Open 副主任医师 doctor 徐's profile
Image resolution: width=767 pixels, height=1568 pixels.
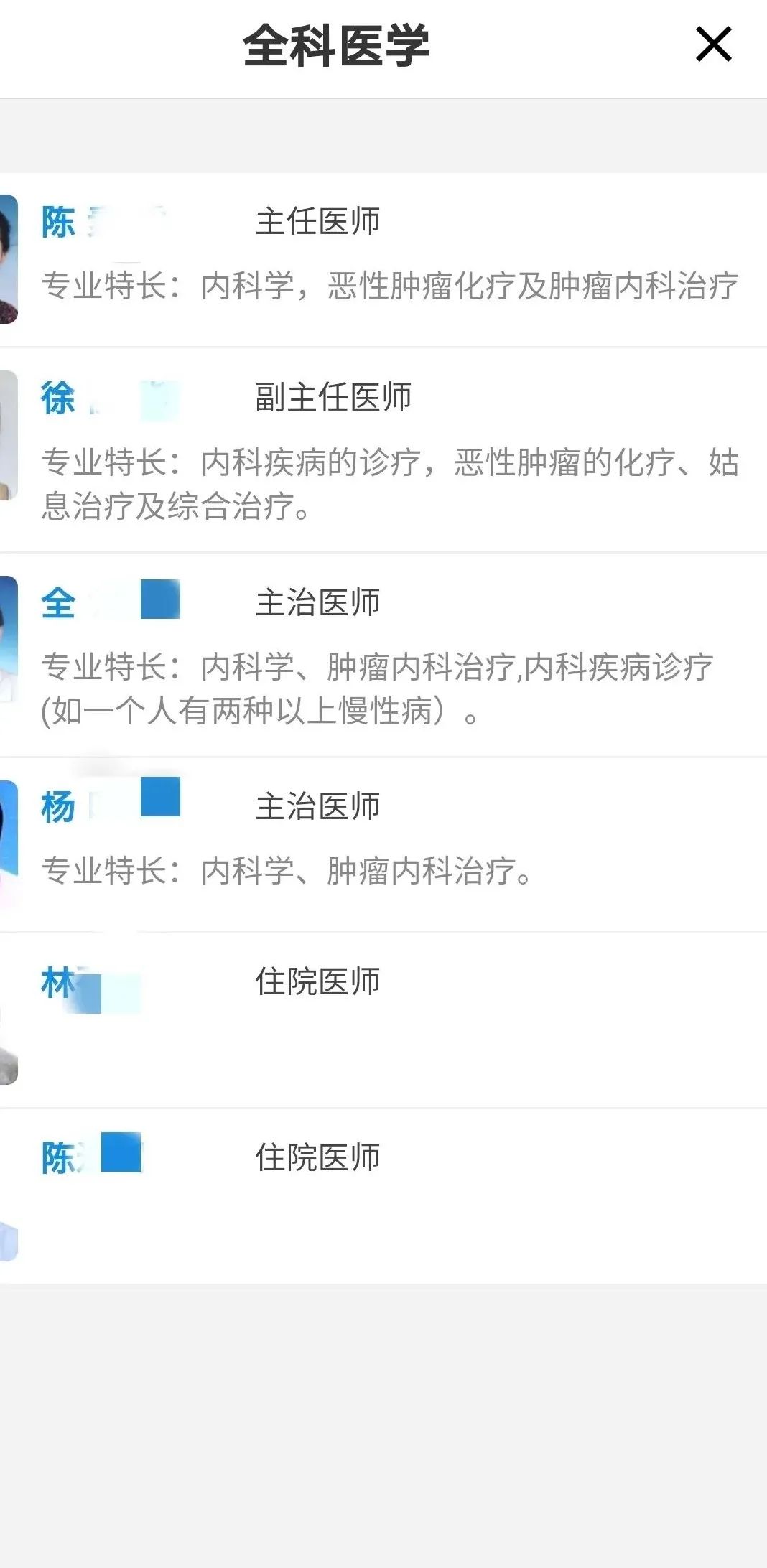click(x=383, y=449)
